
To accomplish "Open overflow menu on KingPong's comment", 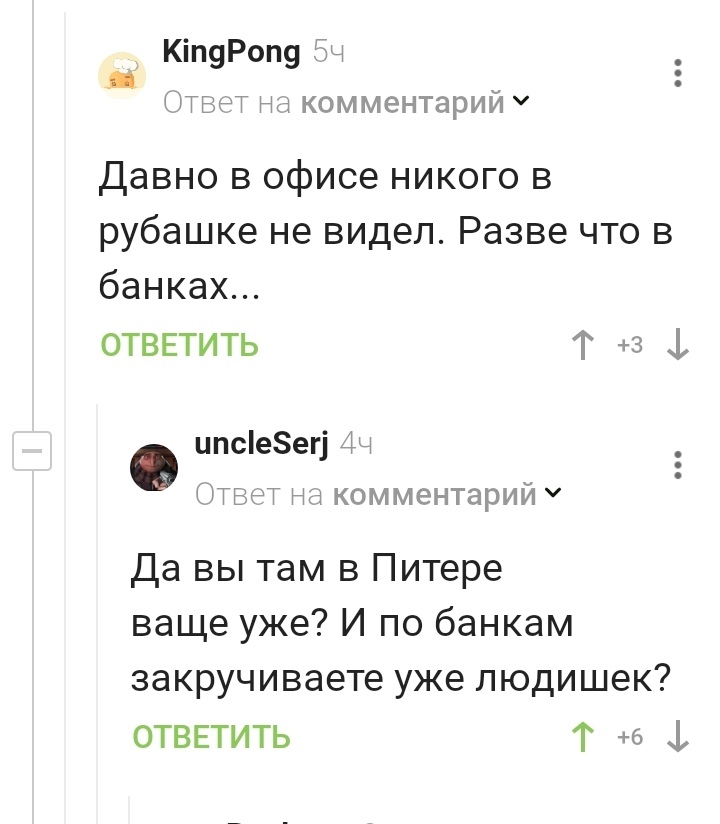I will [x=678, y=74].
